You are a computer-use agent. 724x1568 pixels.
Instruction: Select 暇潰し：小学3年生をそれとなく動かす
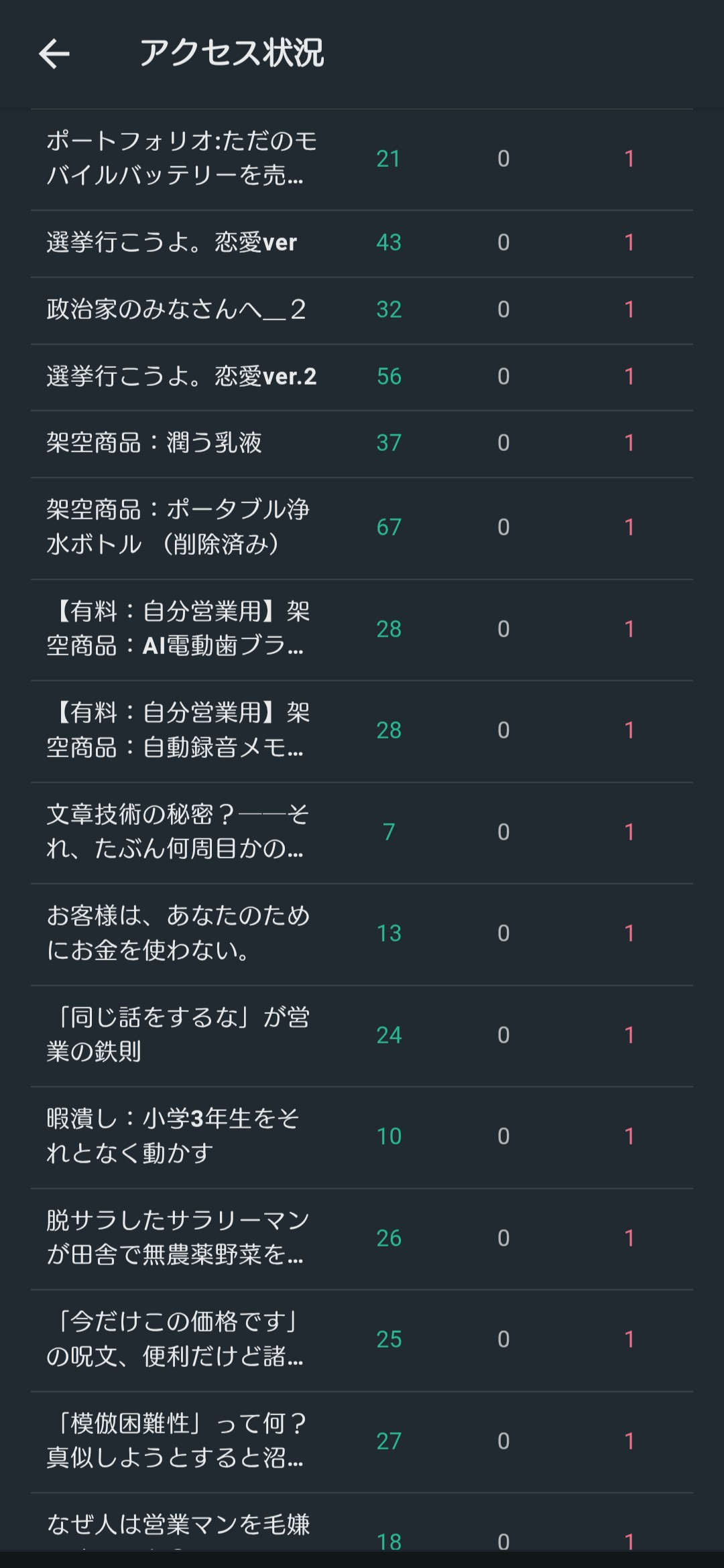click(173, 1136)
